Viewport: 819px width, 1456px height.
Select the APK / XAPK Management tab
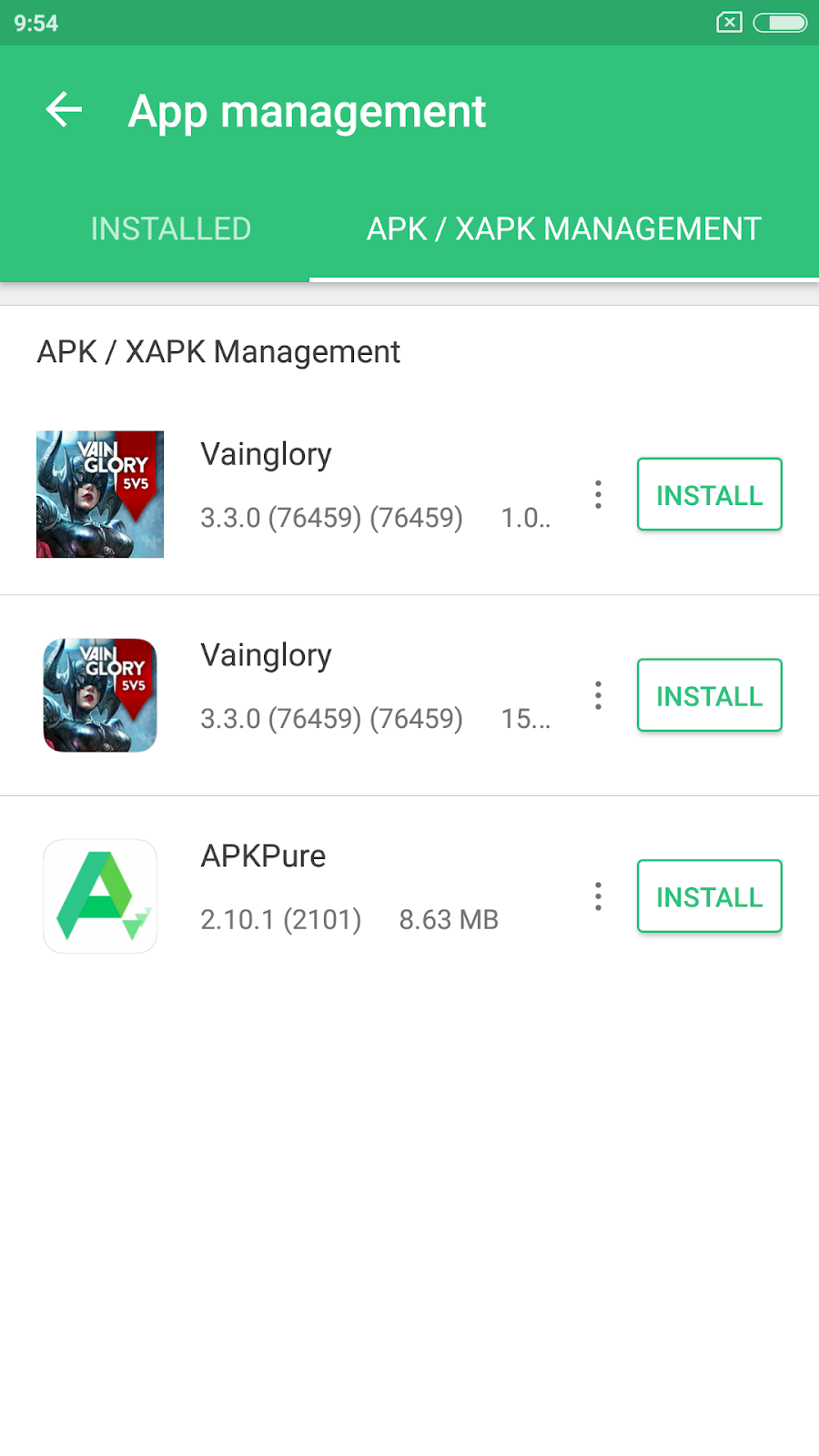tap(563, 228)
